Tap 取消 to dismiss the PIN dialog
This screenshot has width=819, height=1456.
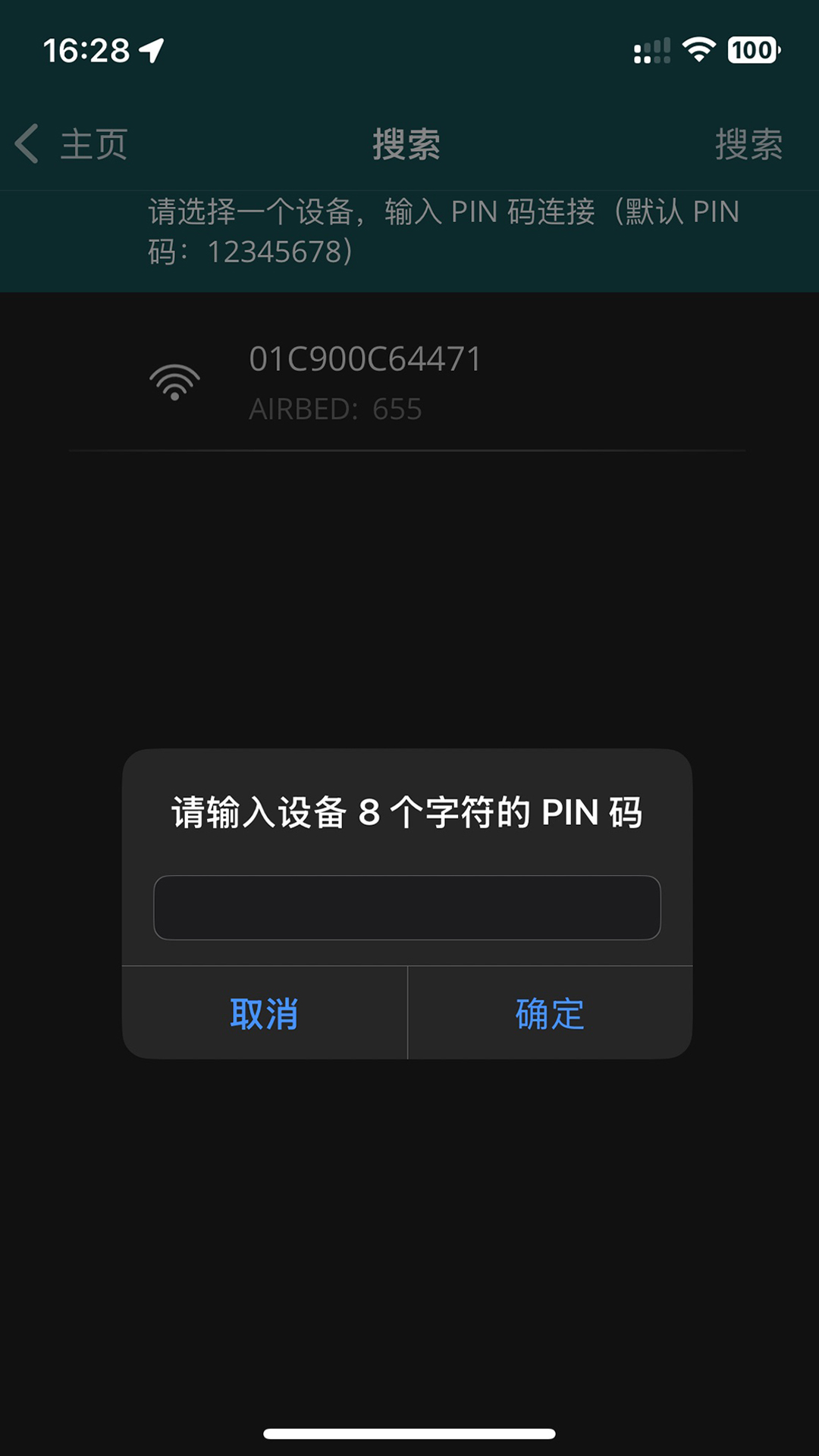point(263,1014)
